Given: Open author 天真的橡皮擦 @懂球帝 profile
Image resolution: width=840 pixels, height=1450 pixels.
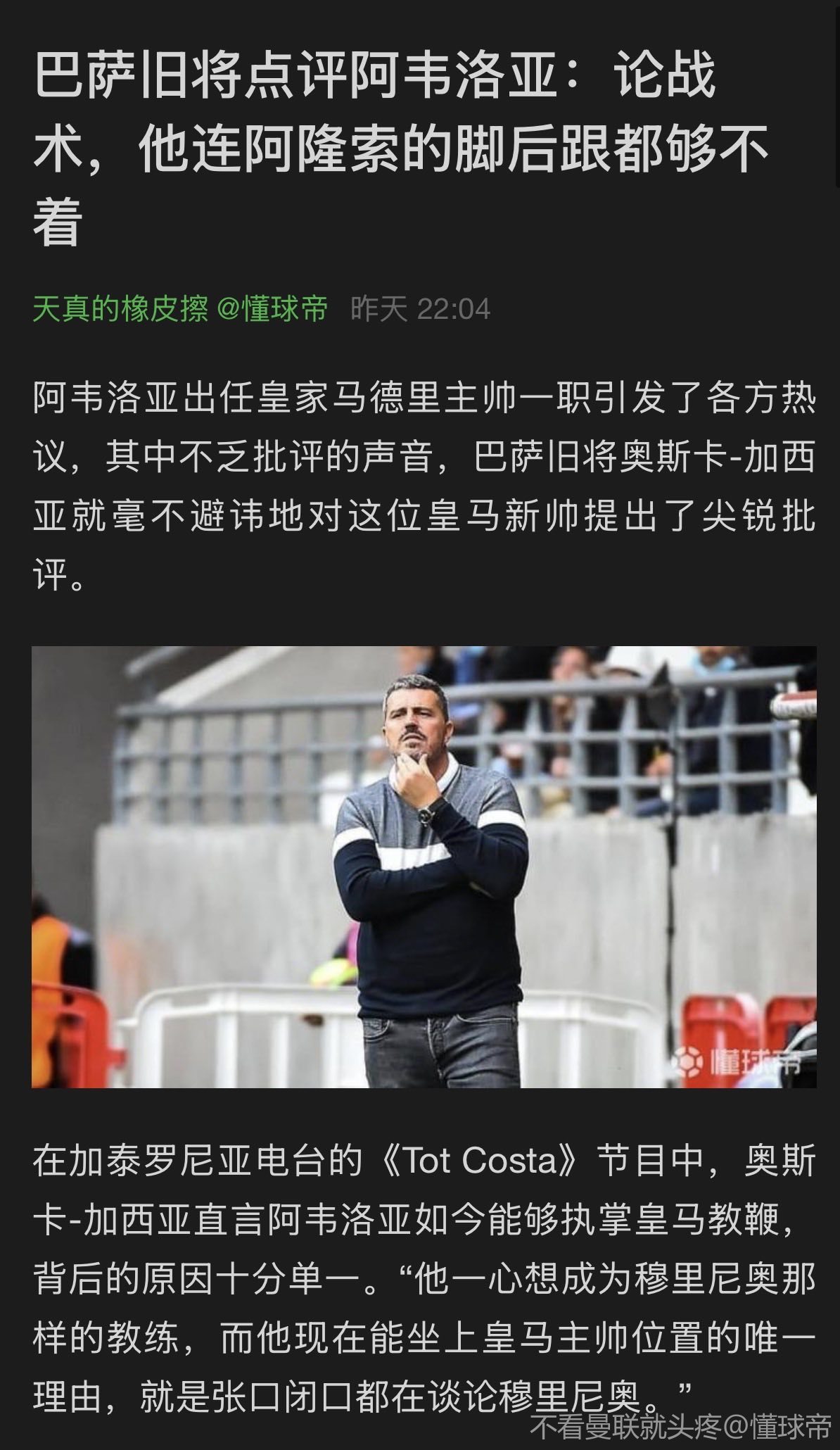Looking at the screenshot, I should click(x=180, y=309).
